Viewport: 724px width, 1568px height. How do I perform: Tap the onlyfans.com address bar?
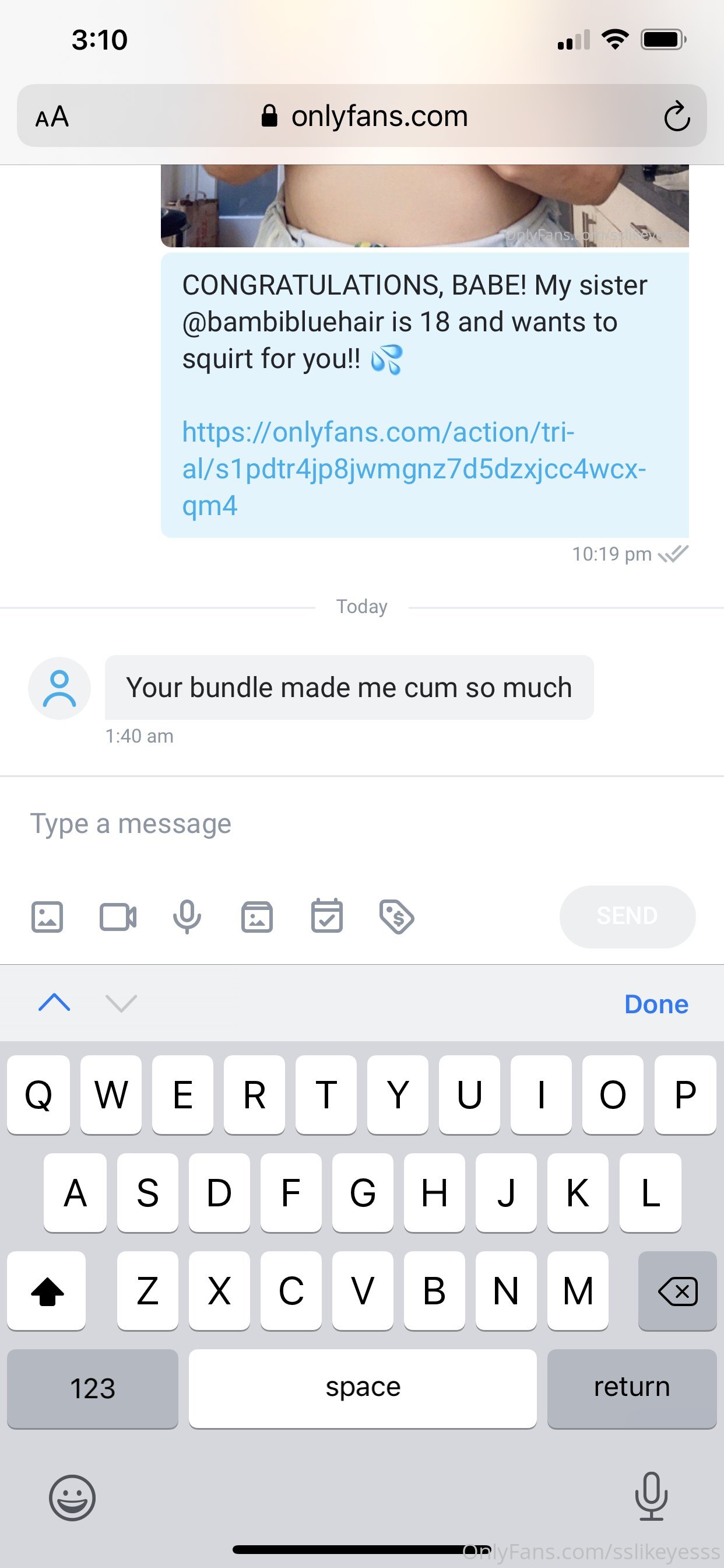[x=362, y=116]
